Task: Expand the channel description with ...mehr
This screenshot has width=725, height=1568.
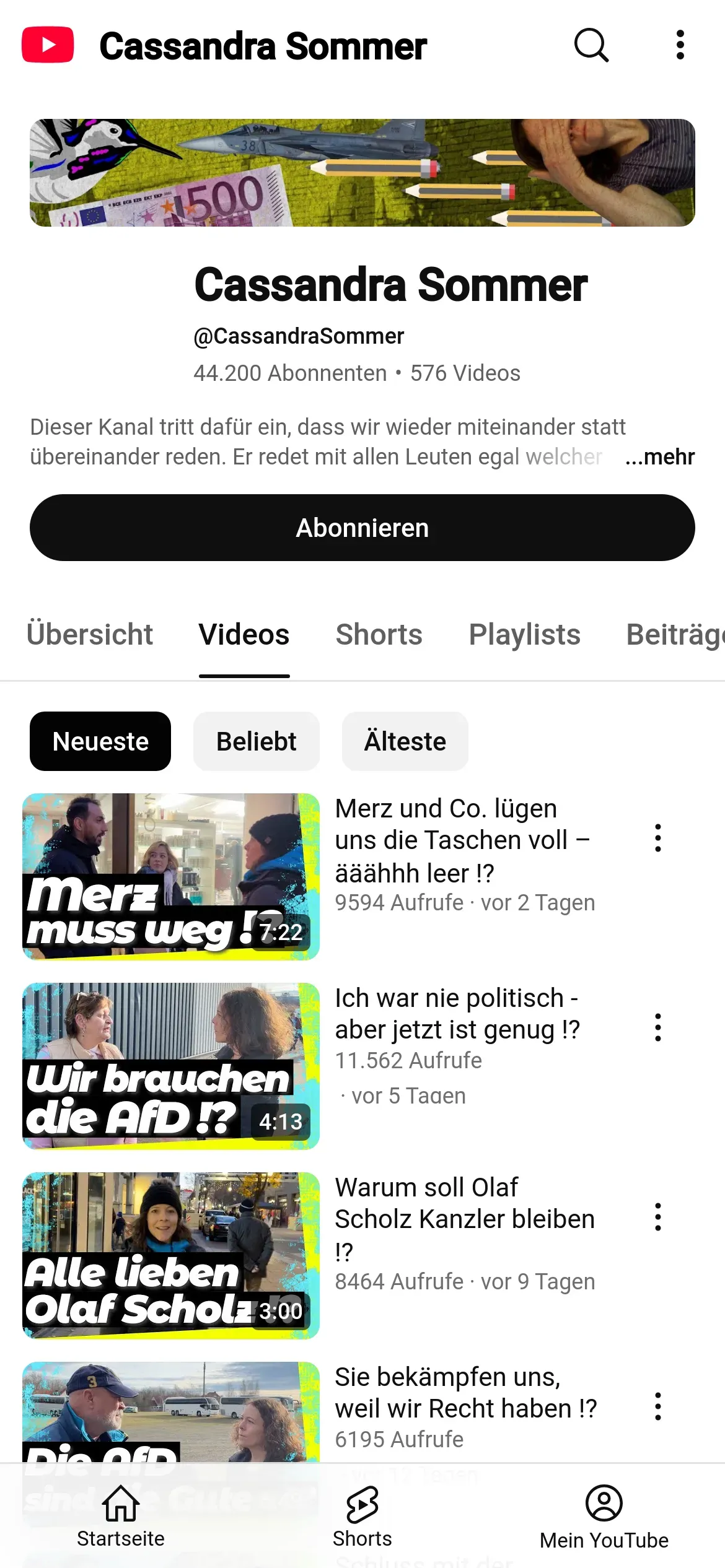Action: tap(660, 457)
